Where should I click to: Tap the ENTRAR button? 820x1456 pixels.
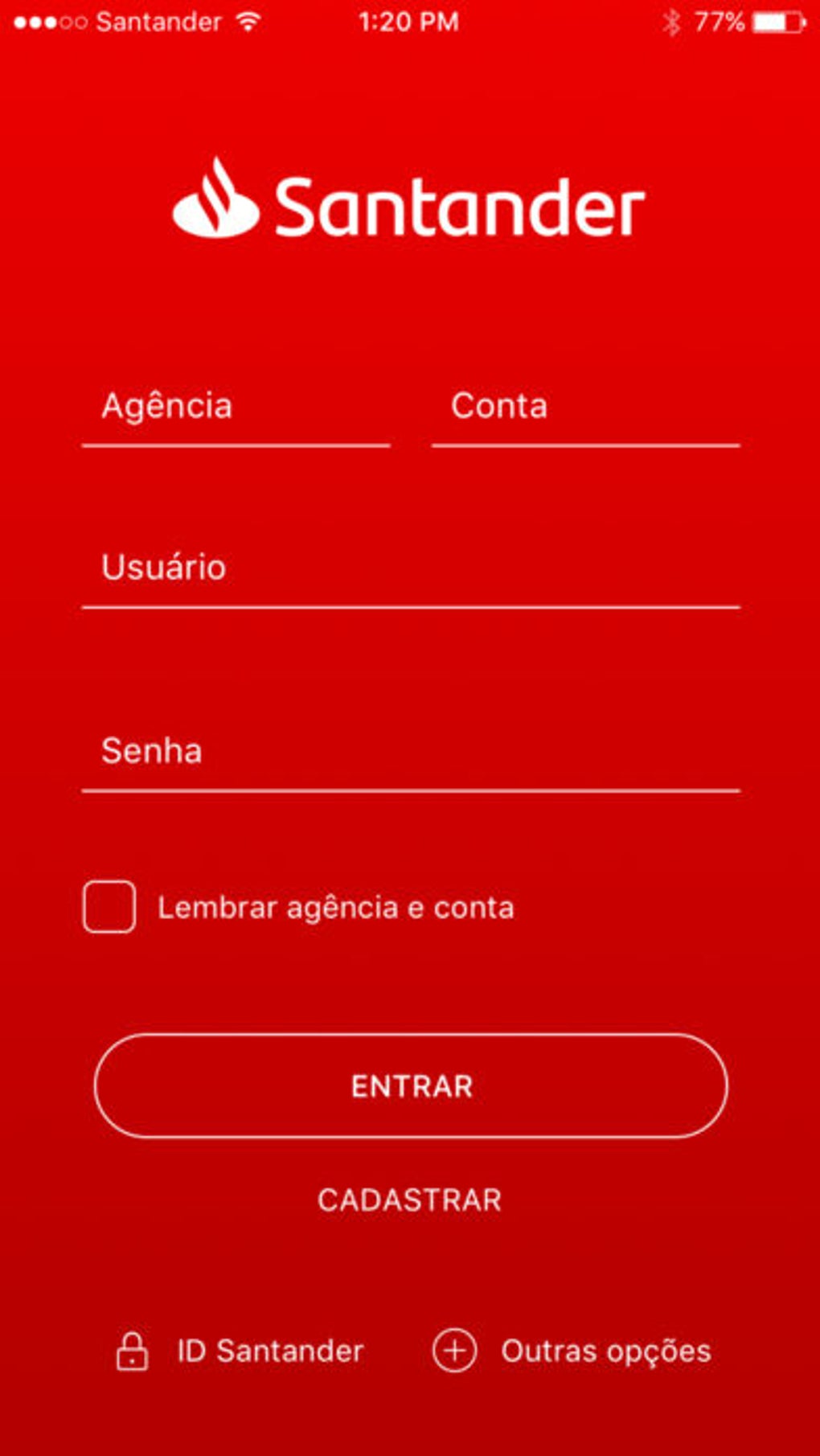pos(411,1086)
